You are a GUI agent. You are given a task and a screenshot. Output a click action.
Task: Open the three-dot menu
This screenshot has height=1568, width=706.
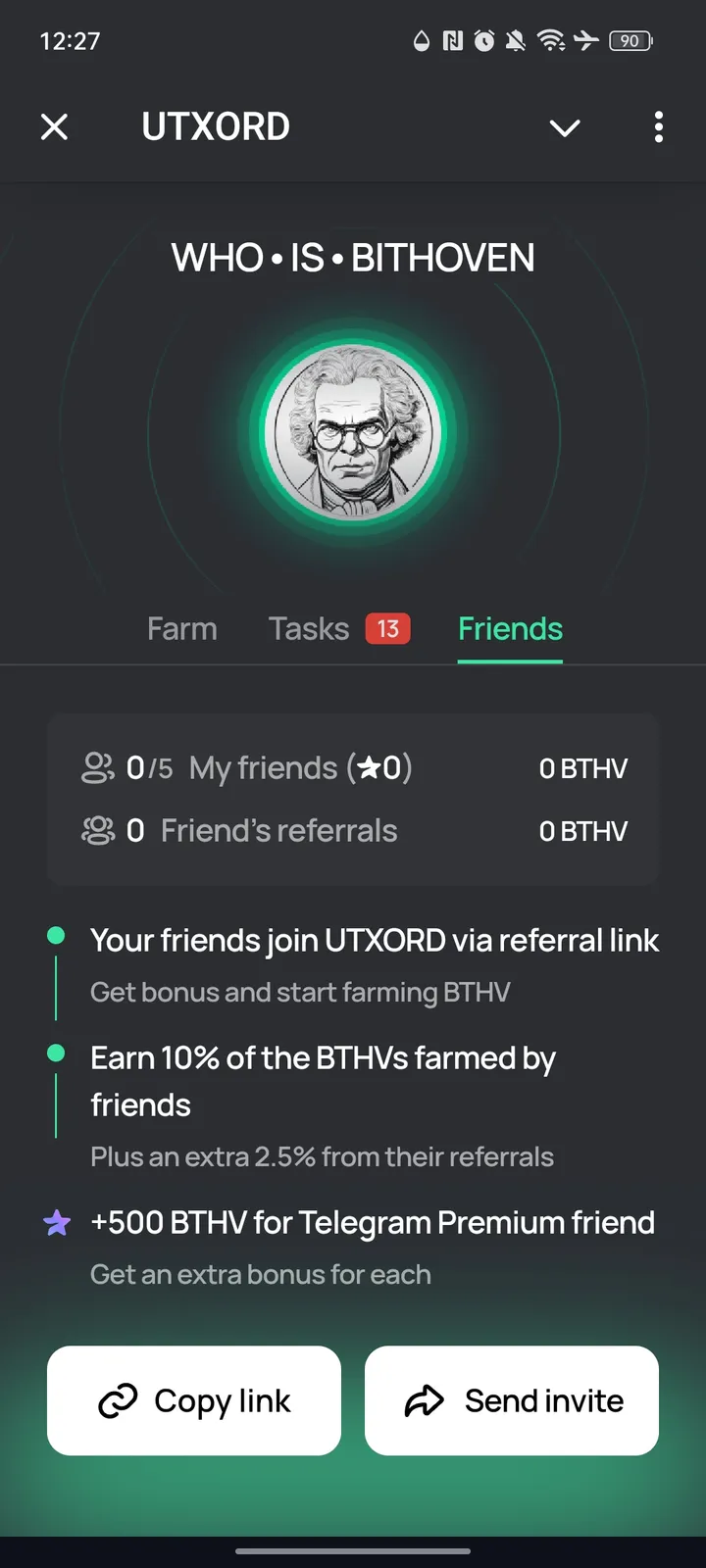click(x=658, y=126)
